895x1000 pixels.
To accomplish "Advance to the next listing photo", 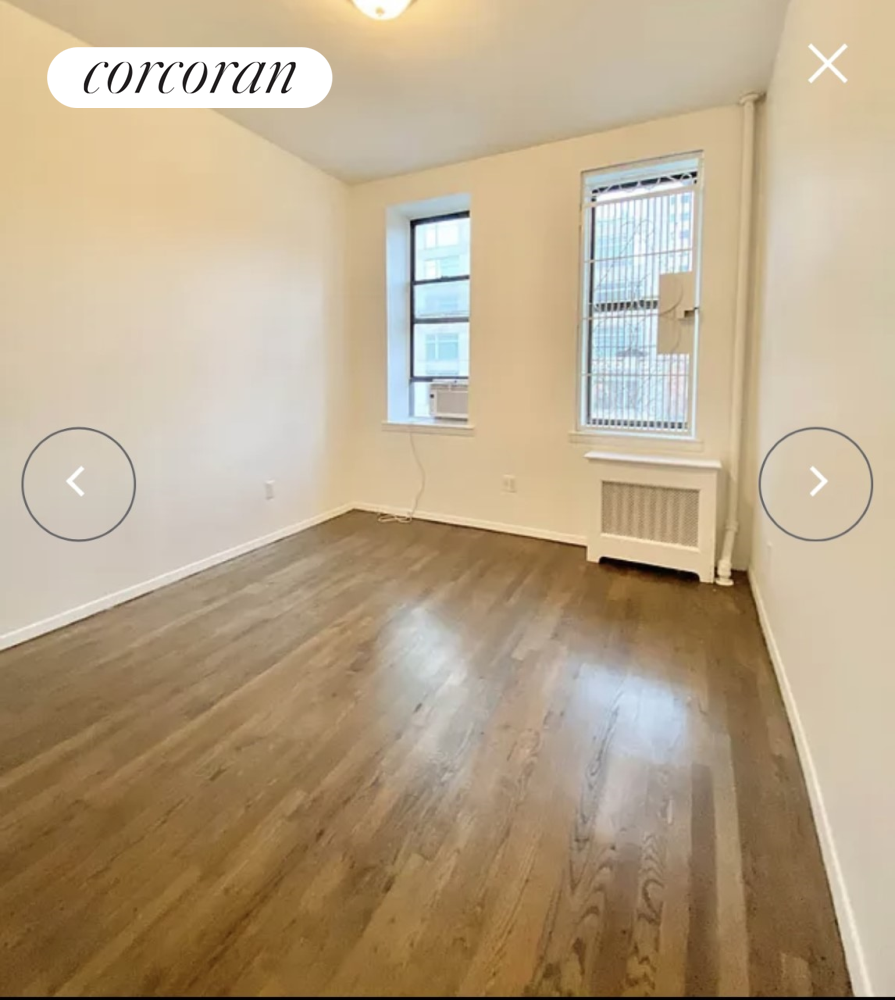I will [x=815, y=484].
